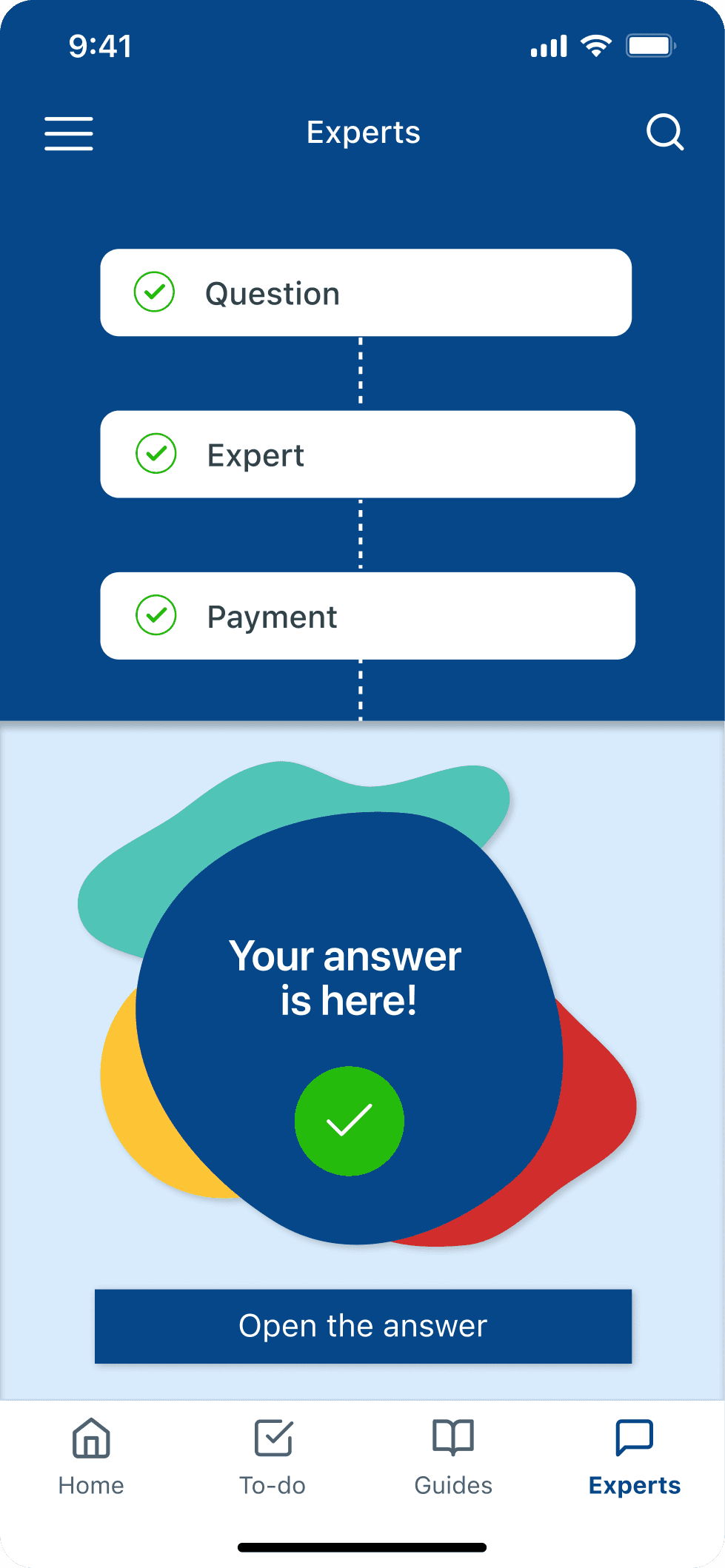The image size is (725, 1568).
Task: Tap Open the answer button
Action: pyautogui.click(x=363, y=1326)
